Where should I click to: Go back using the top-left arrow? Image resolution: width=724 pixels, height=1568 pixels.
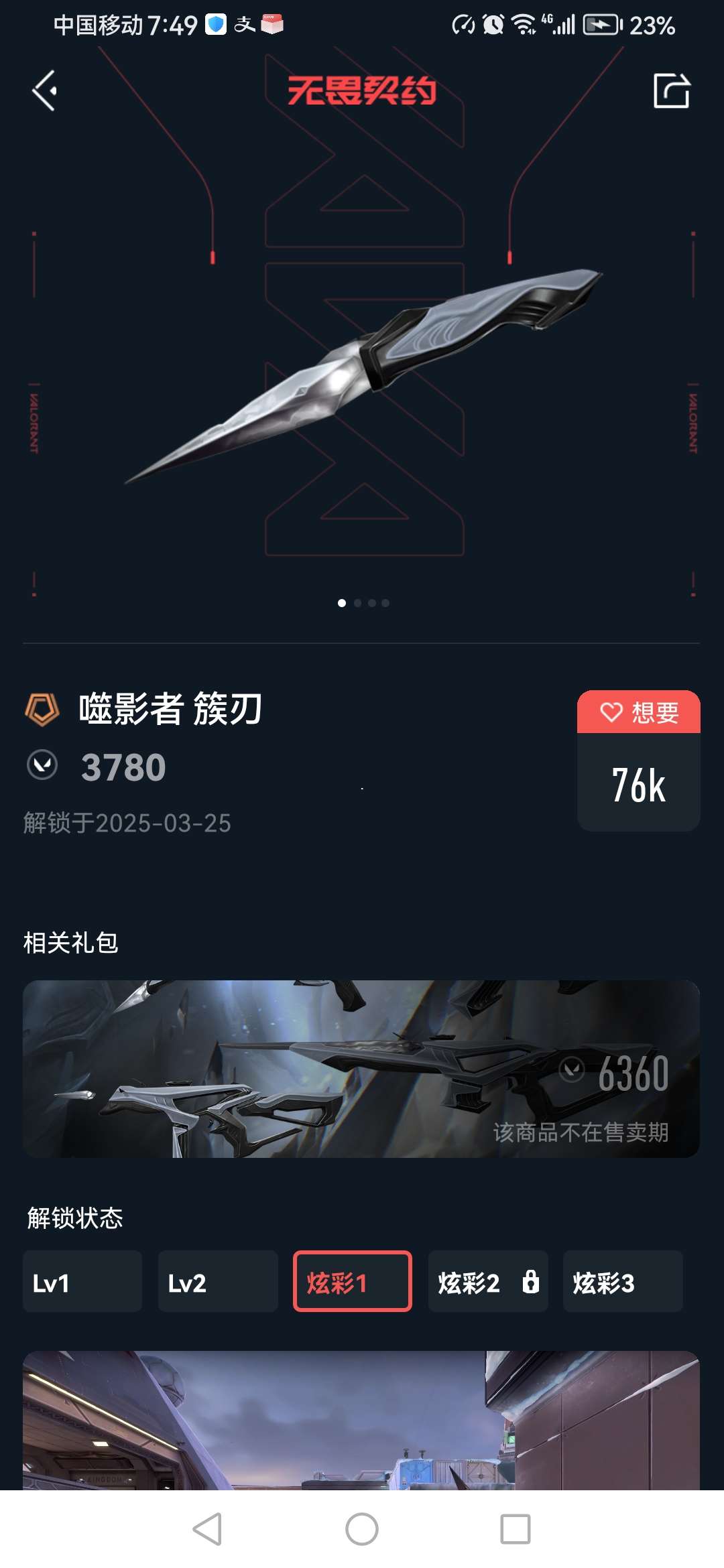pos(45,90)
